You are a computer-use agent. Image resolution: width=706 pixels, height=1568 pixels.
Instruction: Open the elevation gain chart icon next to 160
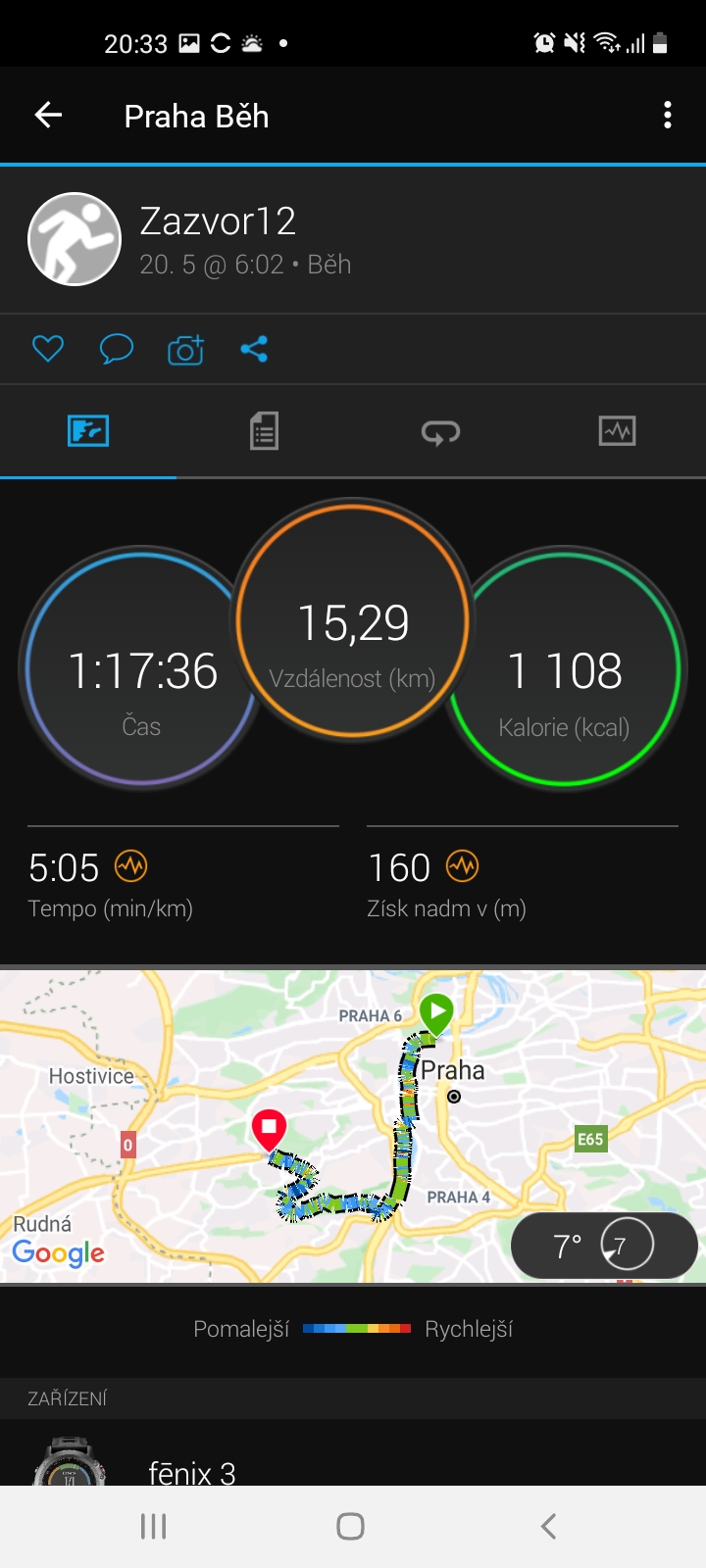462,866
